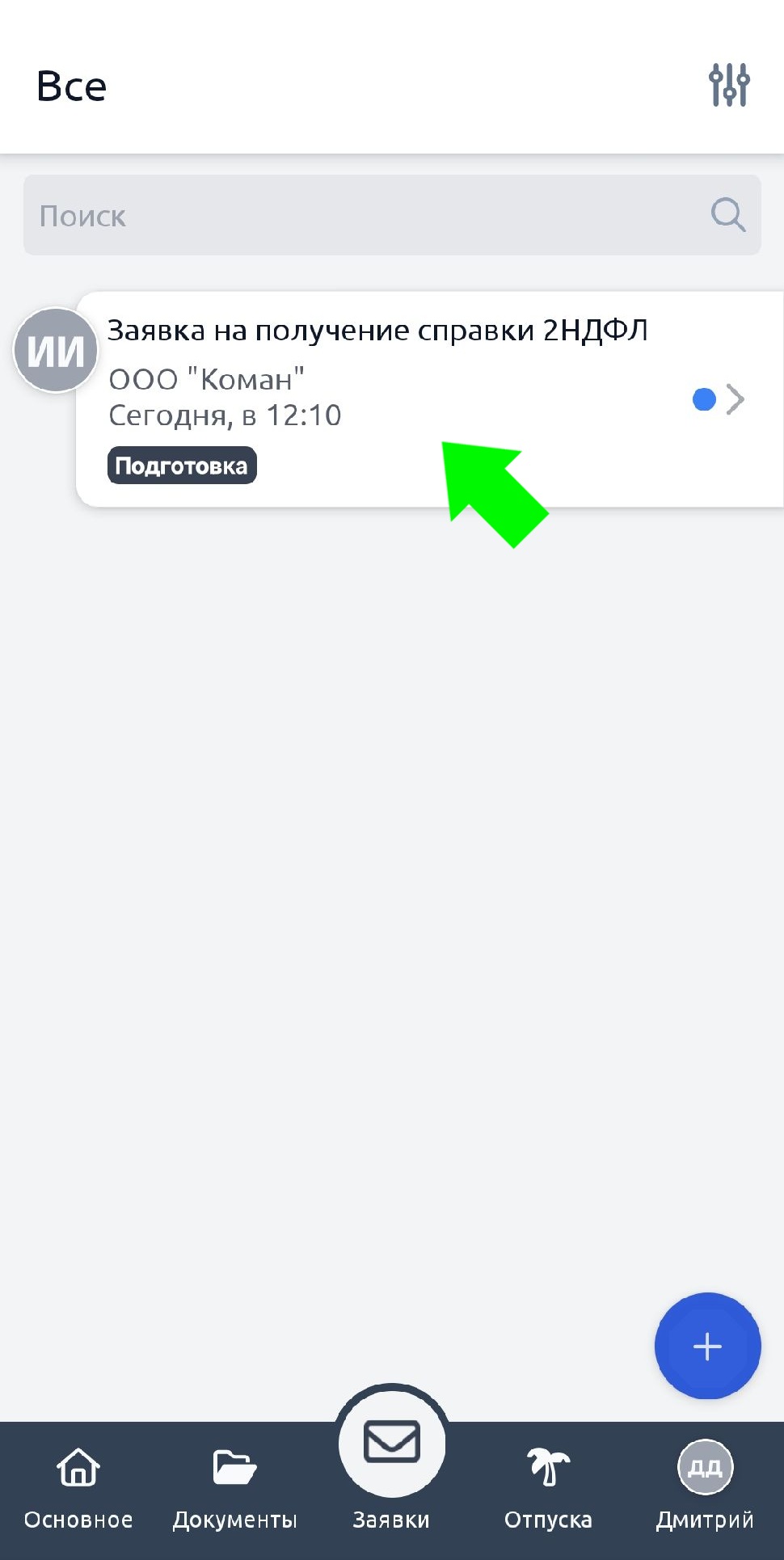Create a new request with plus button
The width and height of the screenshot is (784, 1560).
[707, 1346]
